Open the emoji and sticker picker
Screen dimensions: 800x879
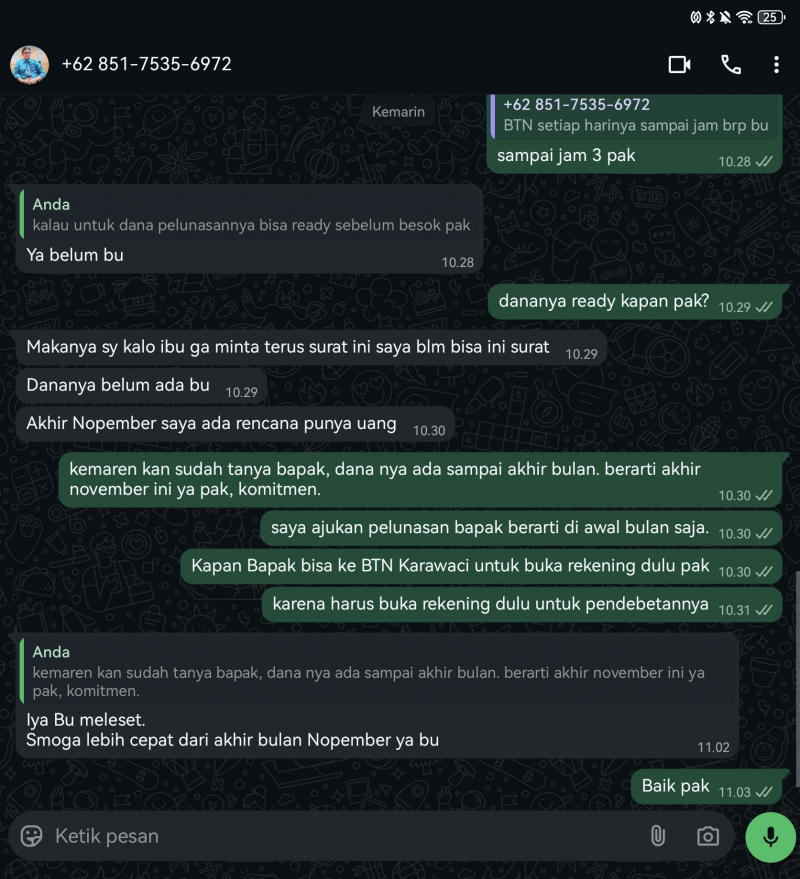tap(32, 836)
